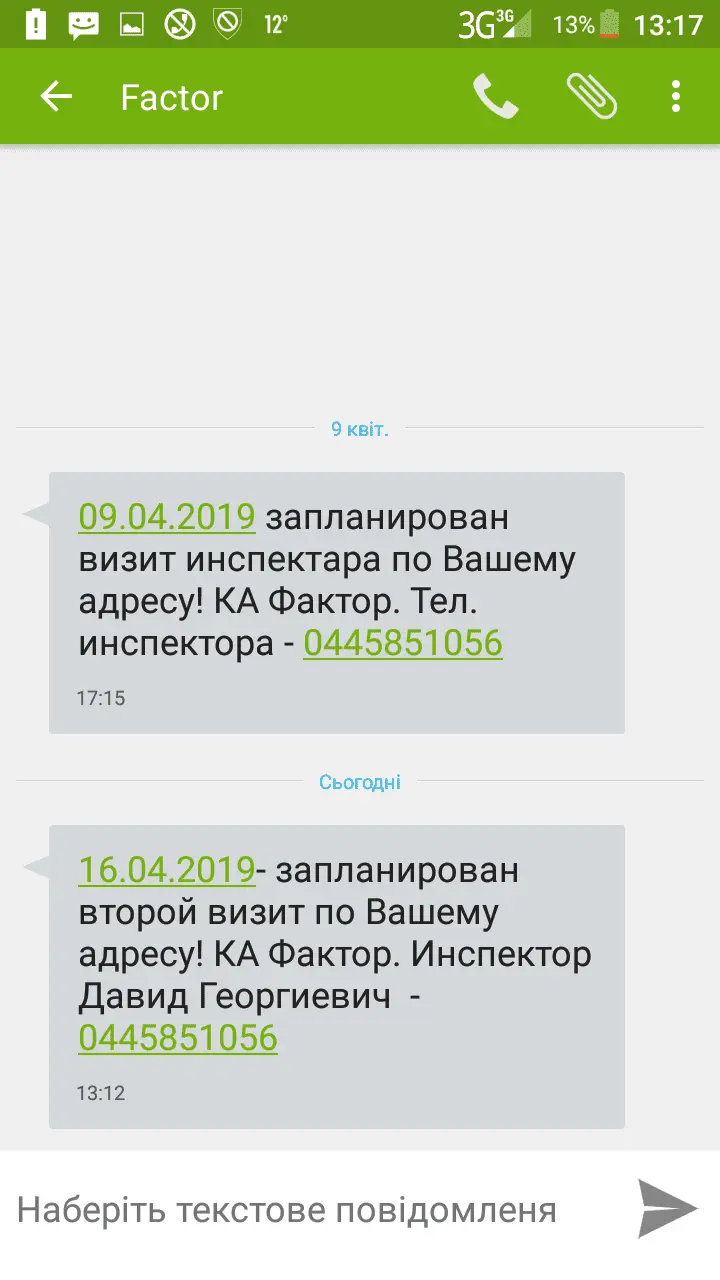Send the message with the arrow icon
Viewport: 720px width, 1280px height.
[668, 1208]
